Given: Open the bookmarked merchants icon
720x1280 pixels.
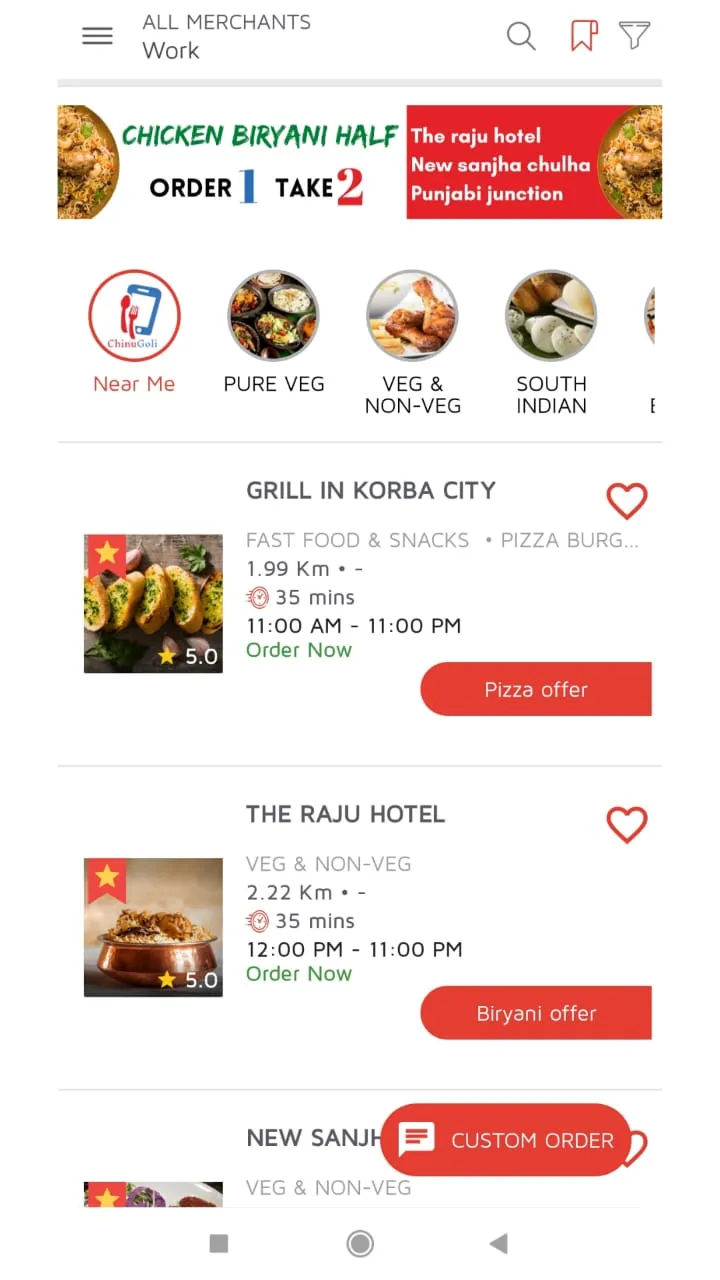Looking at the screenshot, I should [583, 37].
